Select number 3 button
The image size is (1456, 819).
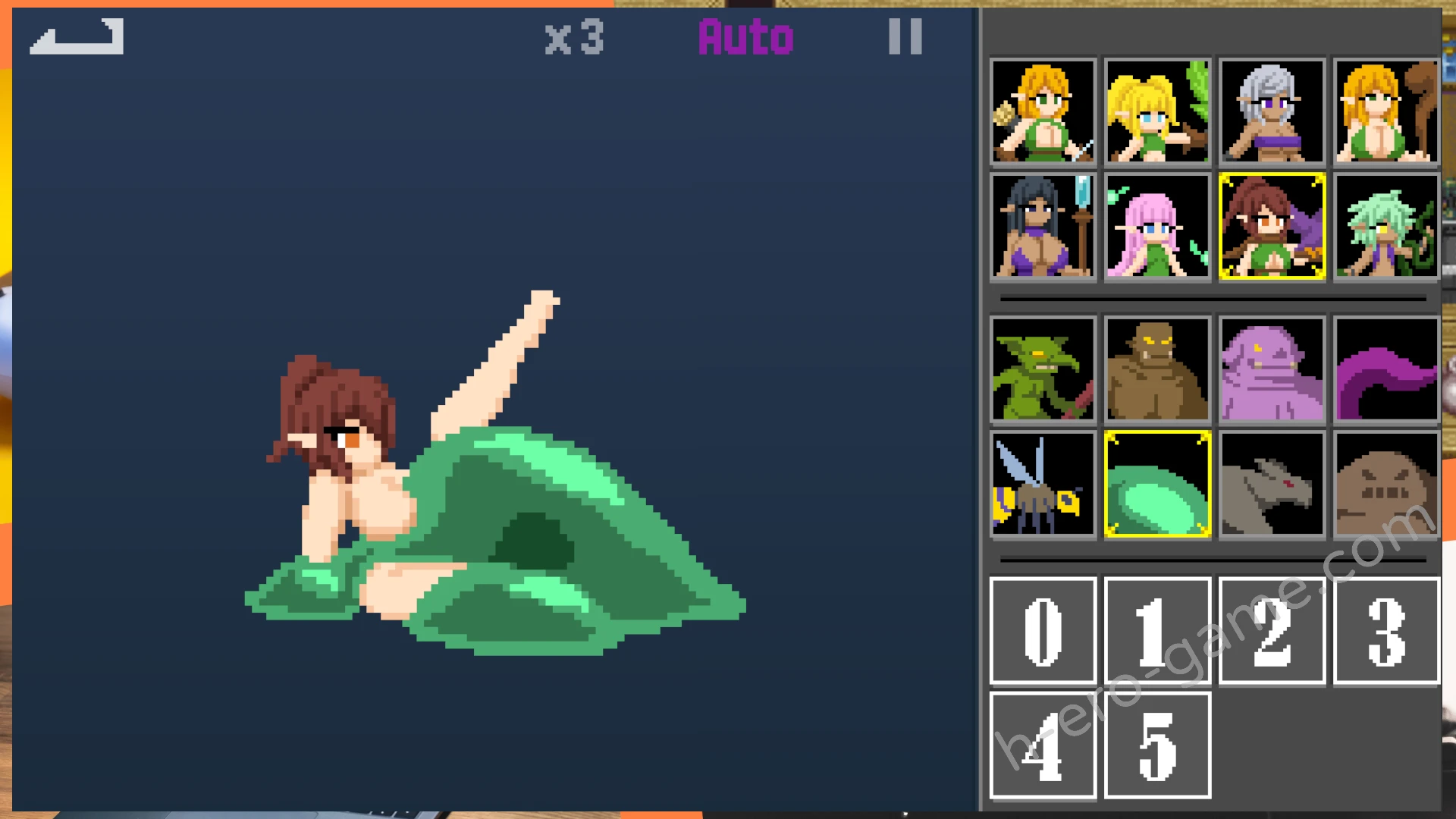pyautogui.click(x=1386, y=631)
